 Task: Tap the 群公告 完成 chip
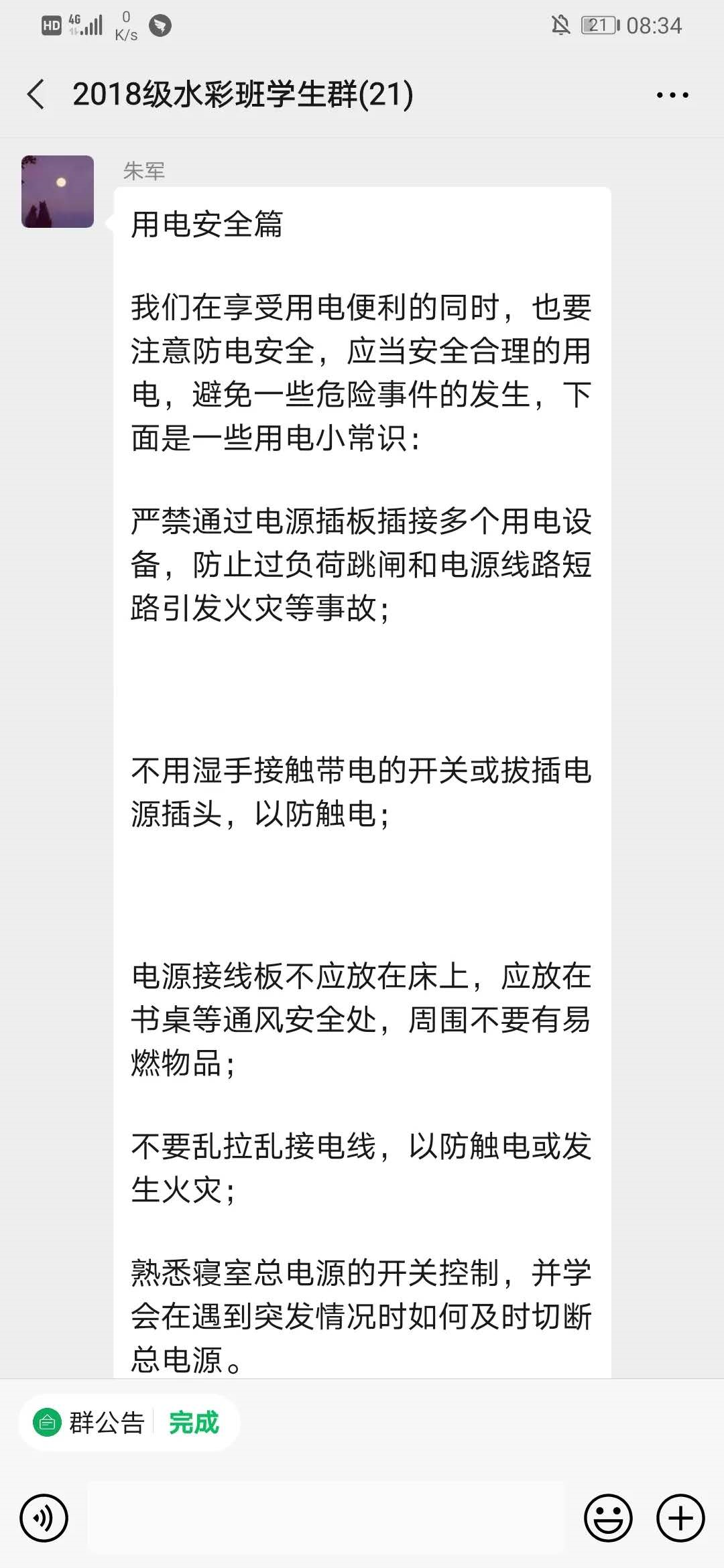click(x=129, y=1423)
